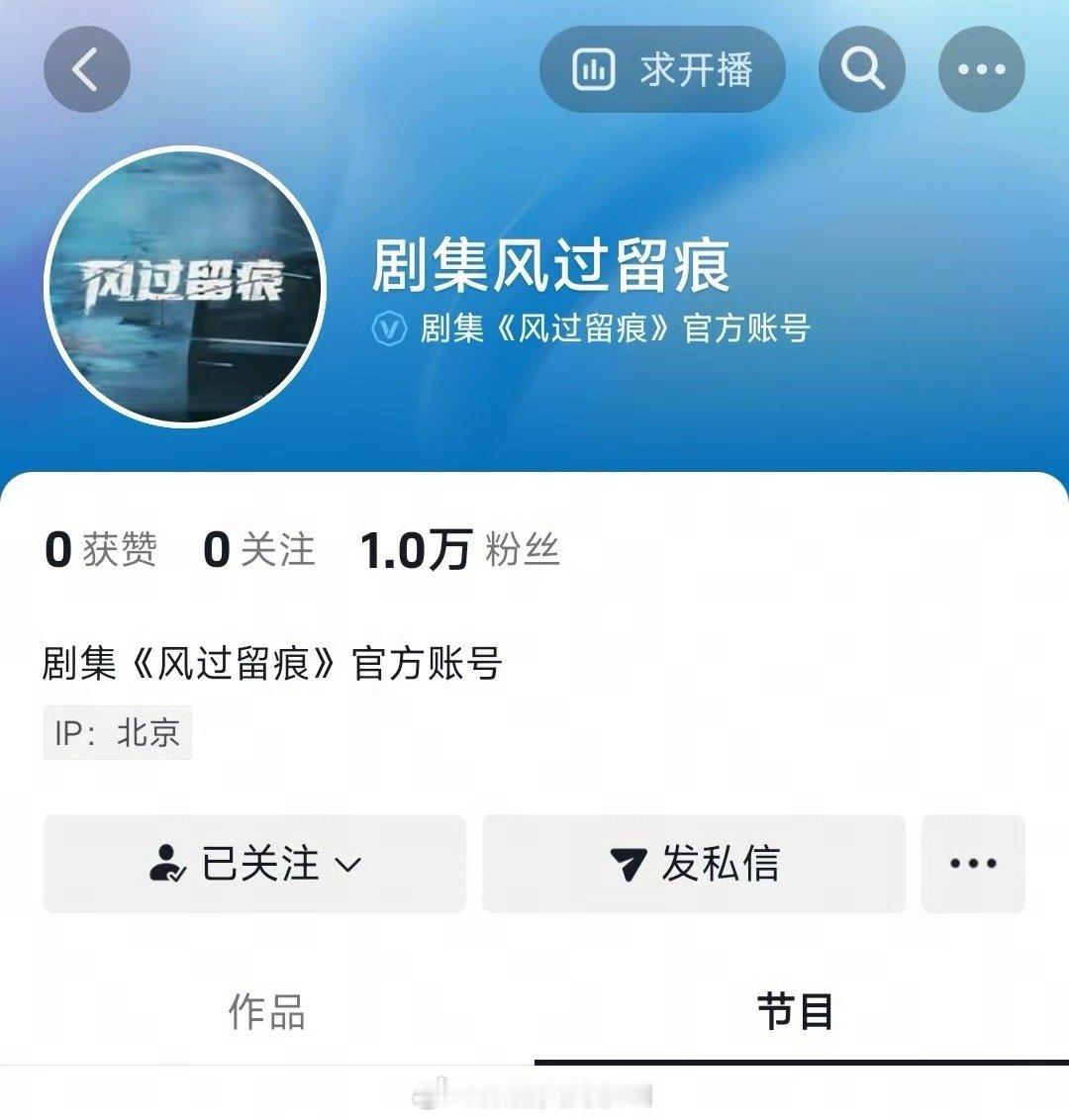1069x1120 pixels.
Task: Tap the person-check icon in 已关注
Action: [167, 864]
